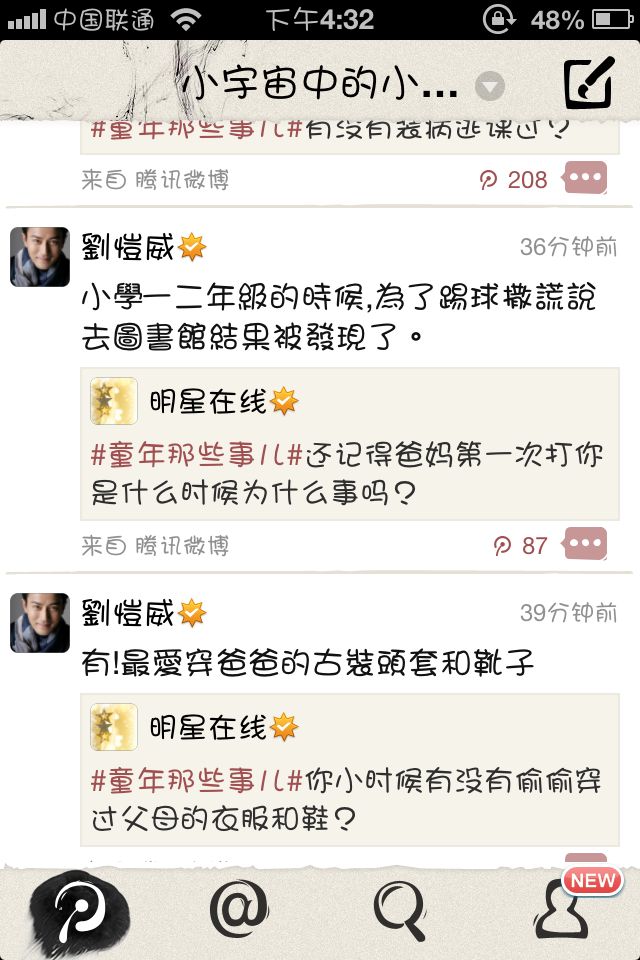The image size is (640, 960).
Task: Open quoted 明星在线 post about 偷偷穿父母的衣服
Action: tap(350, 770)
